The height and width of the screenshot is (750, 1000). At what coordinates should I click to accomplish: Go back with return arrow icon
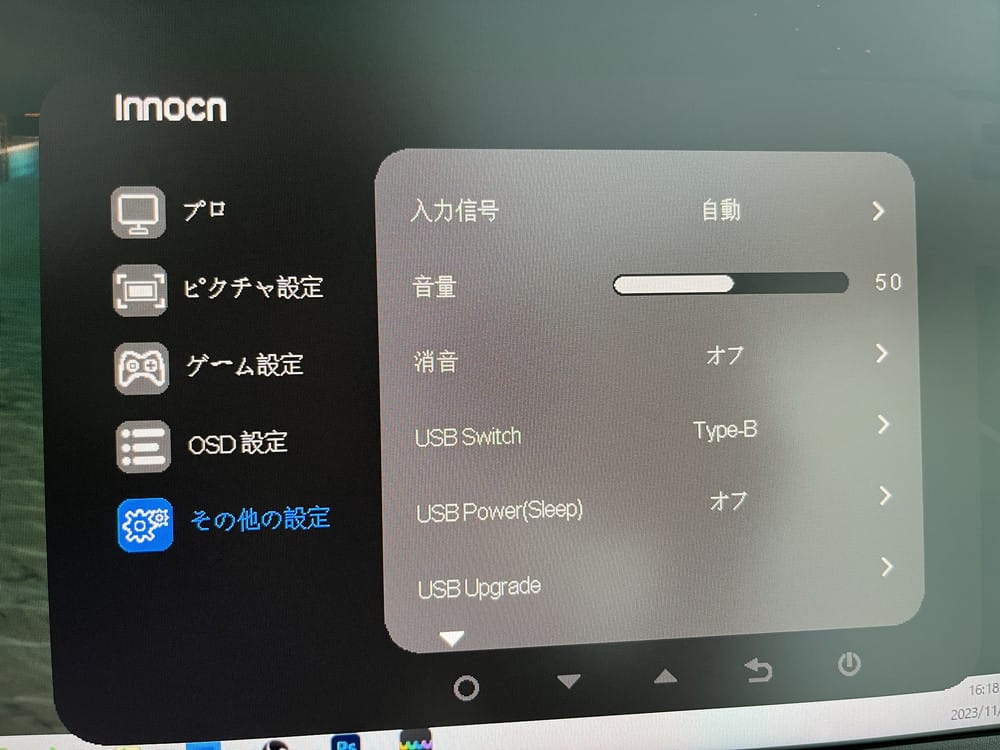759,670
